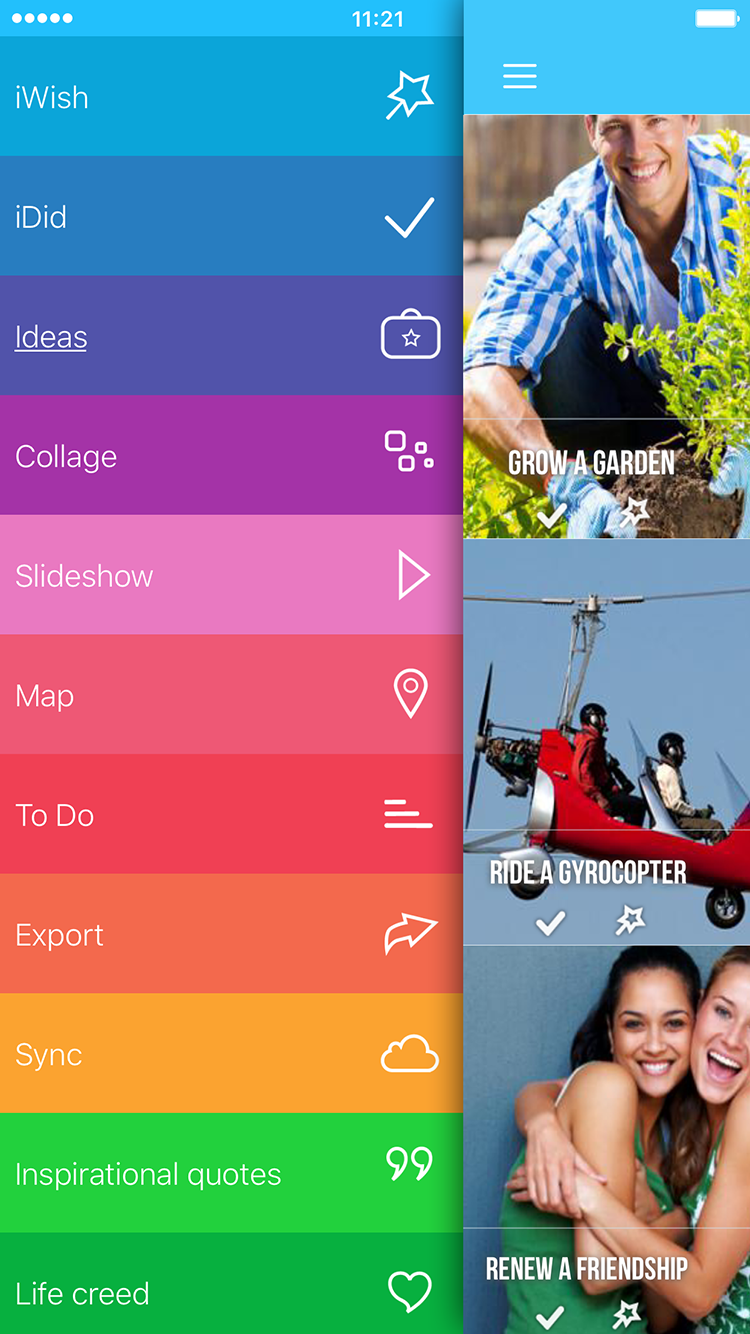This screenshot has height=1334, width=750.
Task: Open the To Do list
Action: point(230,815)
